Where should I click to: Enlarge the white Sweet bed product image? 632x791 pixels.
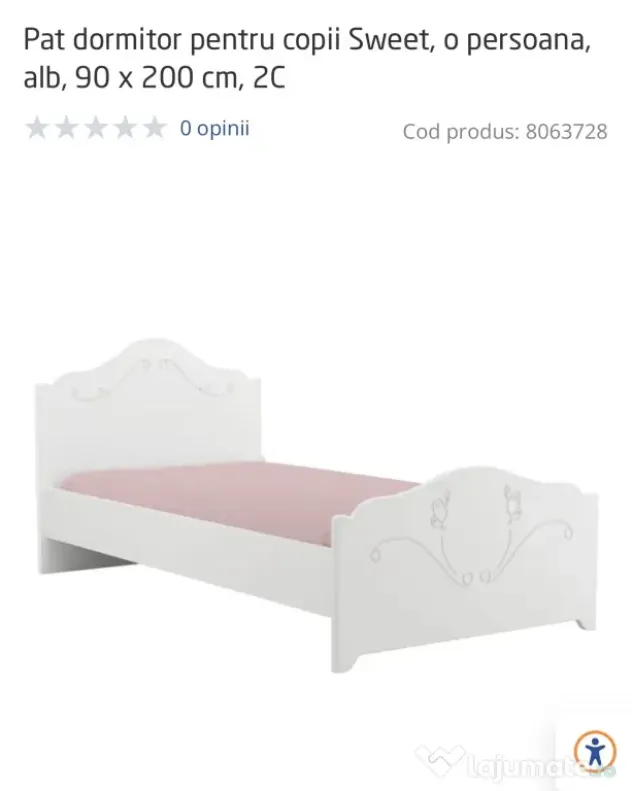coord(316,505)
